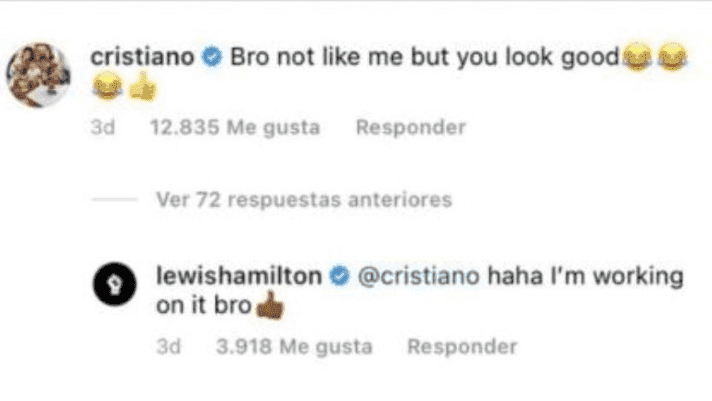Image resolution: width=712 pixels, height=401 pixels.
Task: Tap the @cristiano mention in the reply
Action: pos(418,274)
